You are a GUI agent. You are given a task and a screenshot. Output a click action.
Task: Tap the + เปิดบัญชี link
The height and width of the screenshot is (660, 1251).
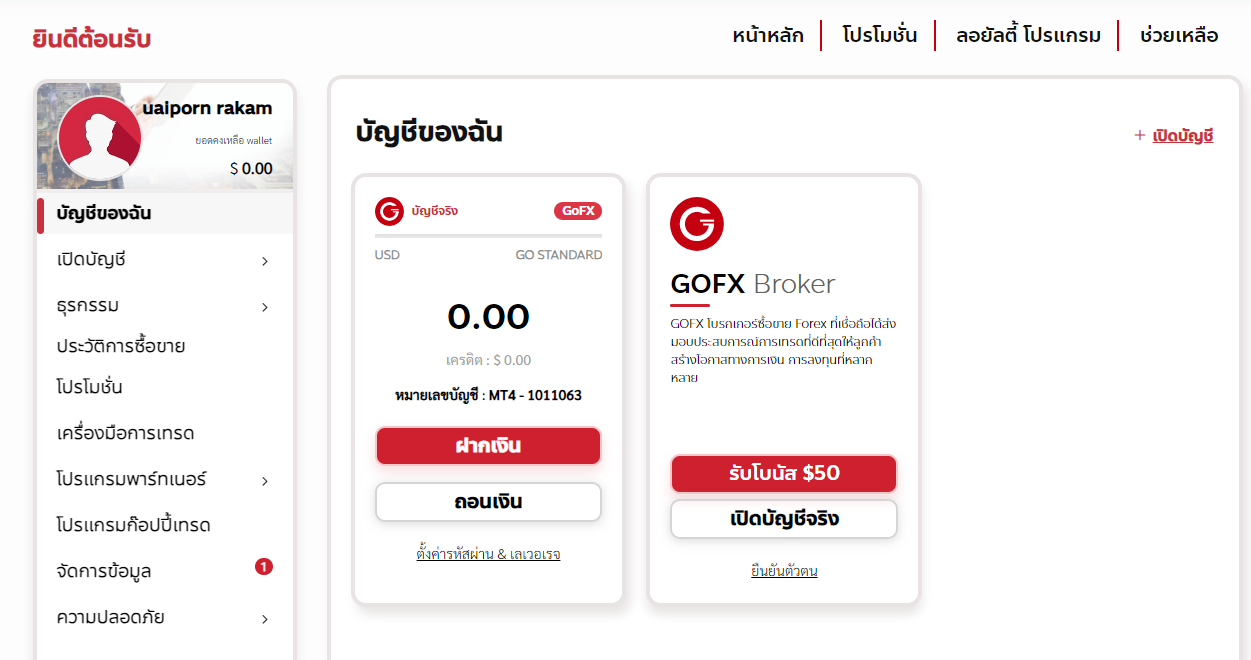pos(1174,136)
